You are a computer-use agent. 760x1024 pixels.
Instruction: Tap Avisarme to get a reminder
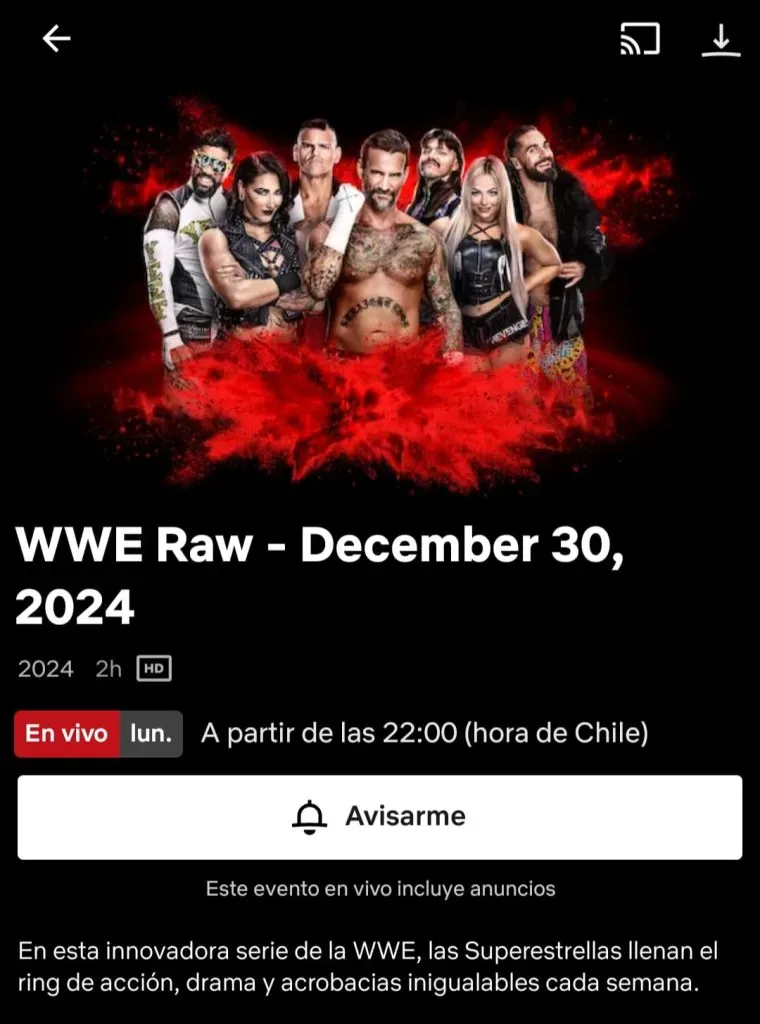379,817
